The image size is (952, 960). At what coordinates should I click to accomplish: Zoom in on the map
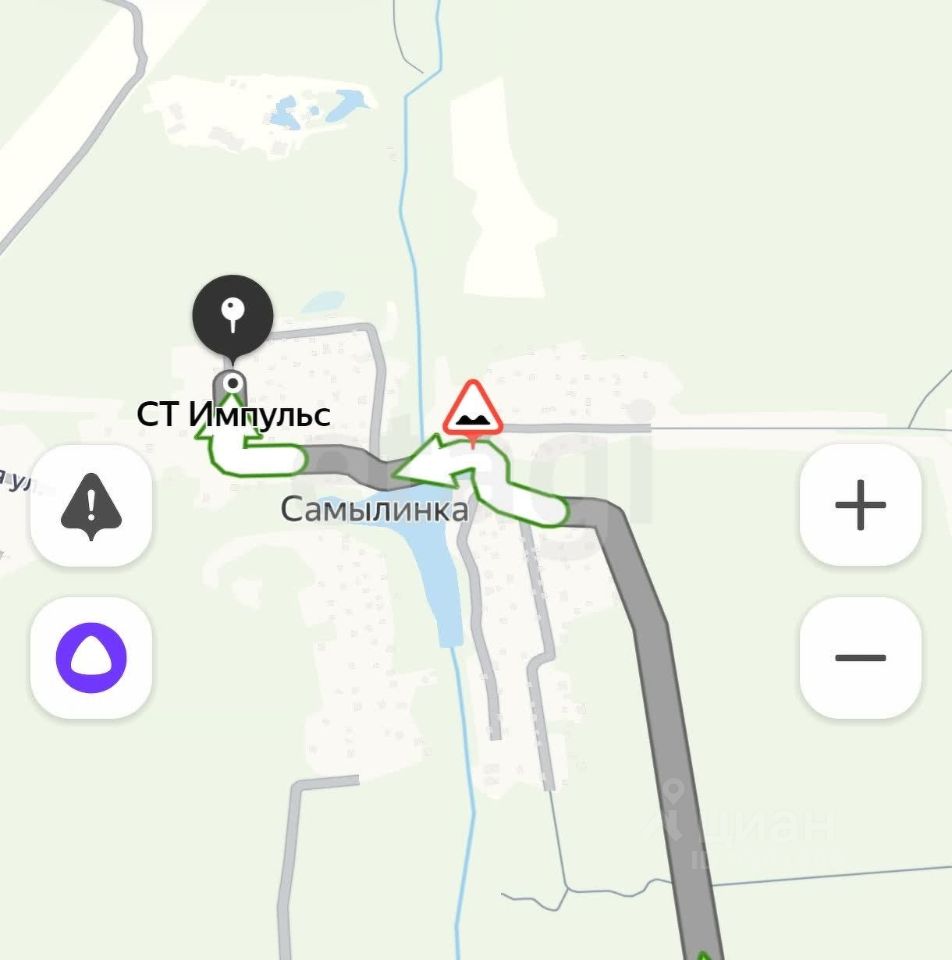point(860,505)
